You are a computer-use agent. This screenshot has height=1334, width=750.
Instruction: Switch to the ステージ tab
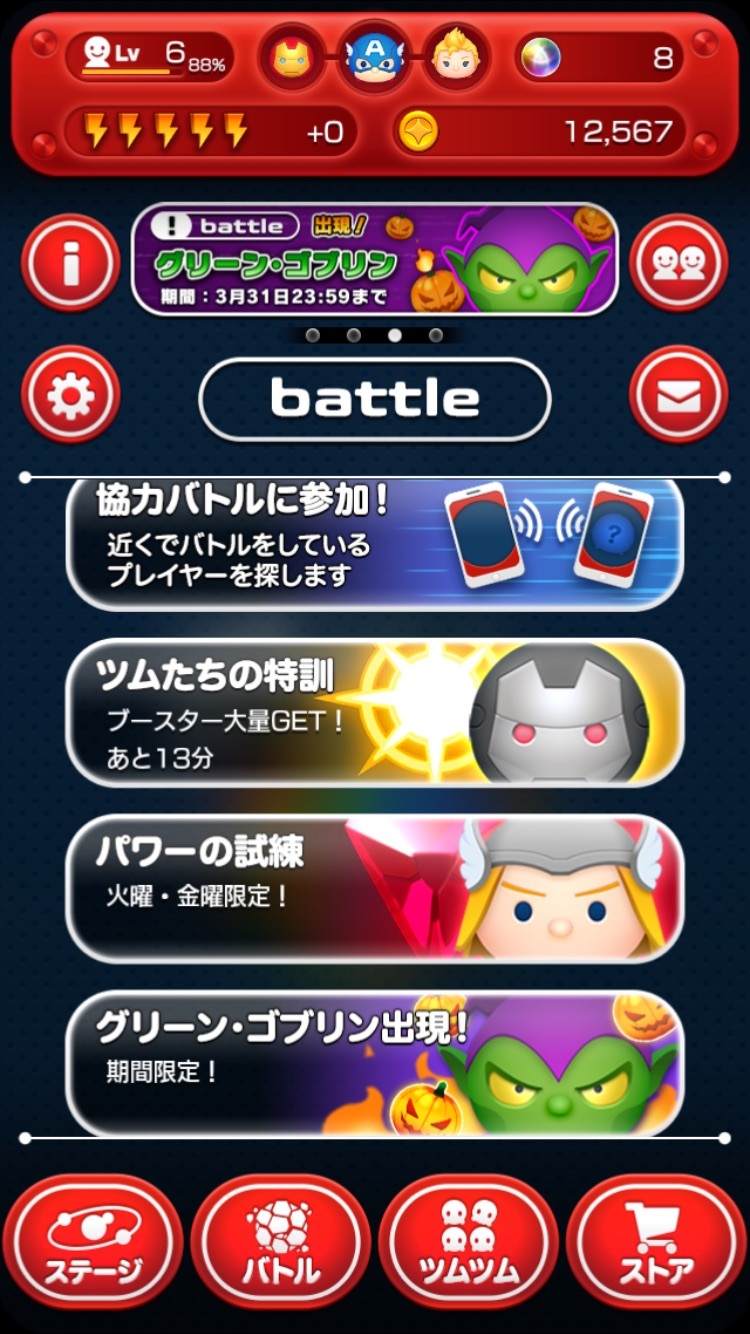93,1243
